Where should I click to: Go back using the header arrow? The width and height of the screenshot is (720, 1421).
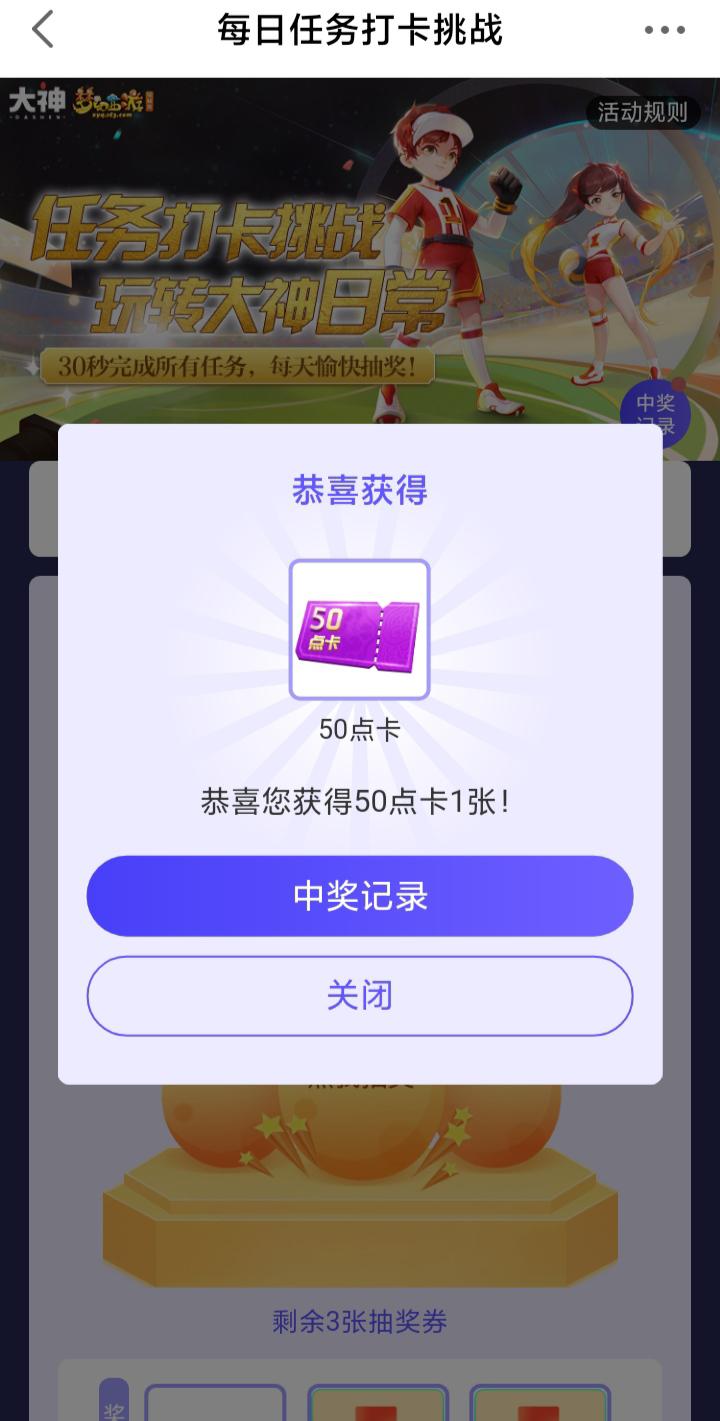click(42, 30)
